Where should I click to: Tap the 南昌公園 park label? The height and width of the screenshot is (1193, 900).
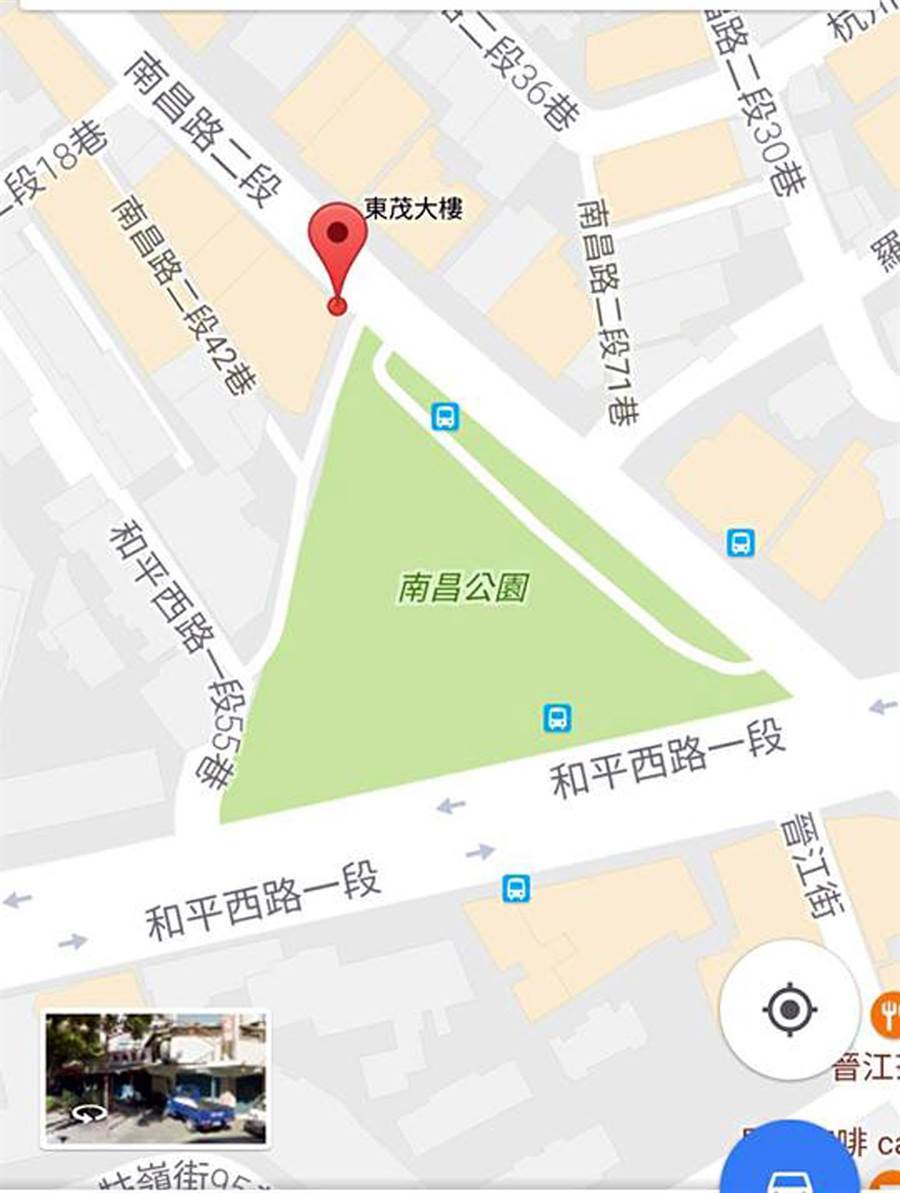pos(462,588)
